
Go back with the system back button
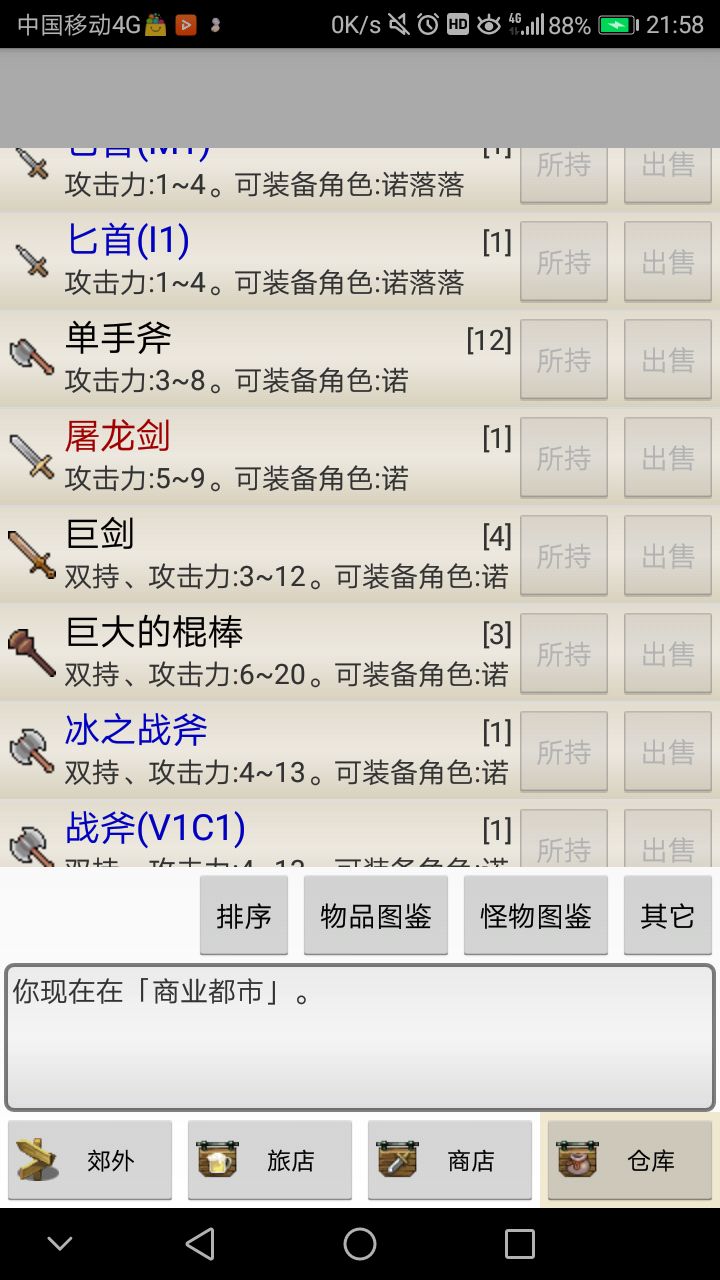tap(200, 1244)
